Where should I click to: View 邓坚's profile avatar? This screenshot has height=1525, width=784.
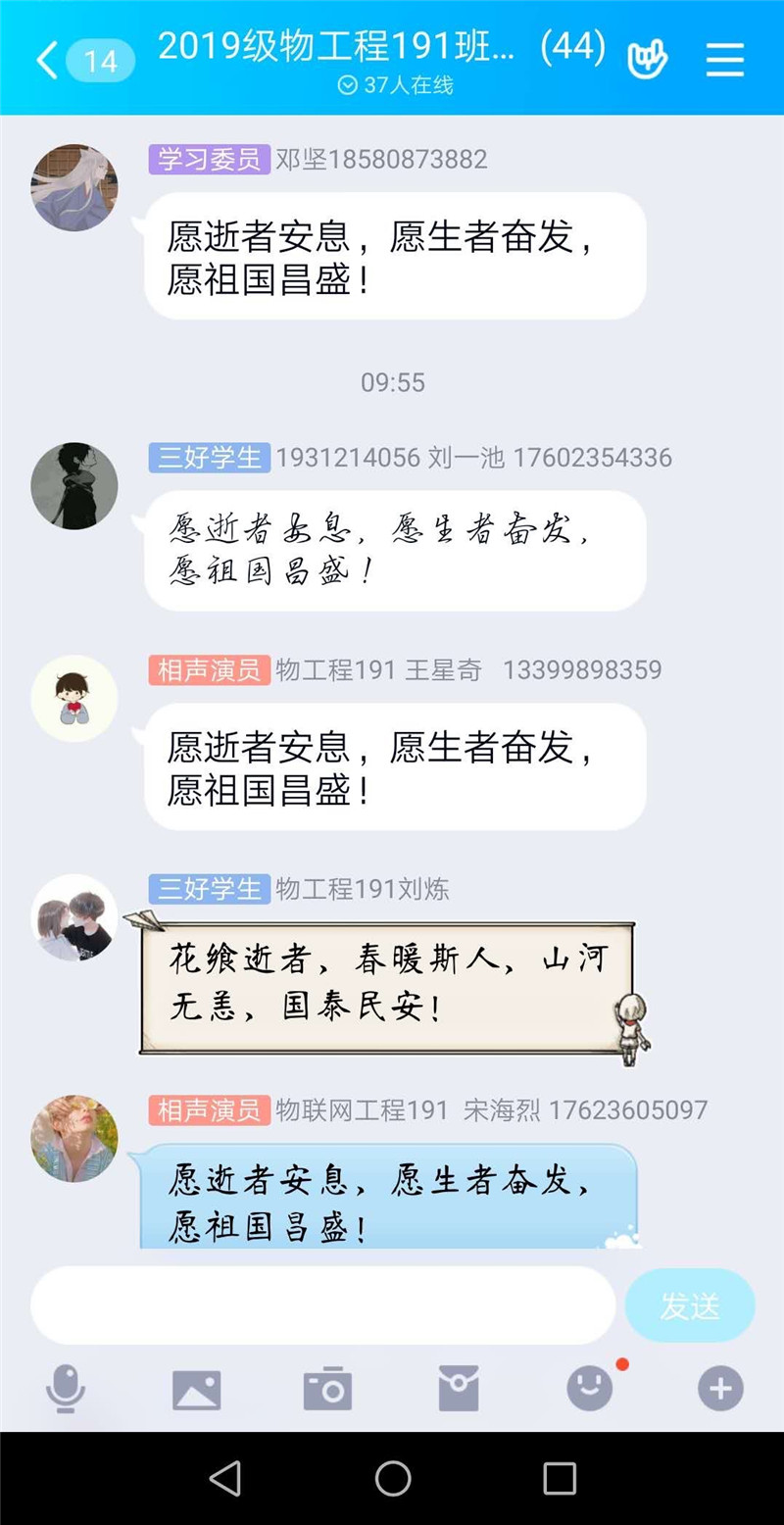(74, 187)
